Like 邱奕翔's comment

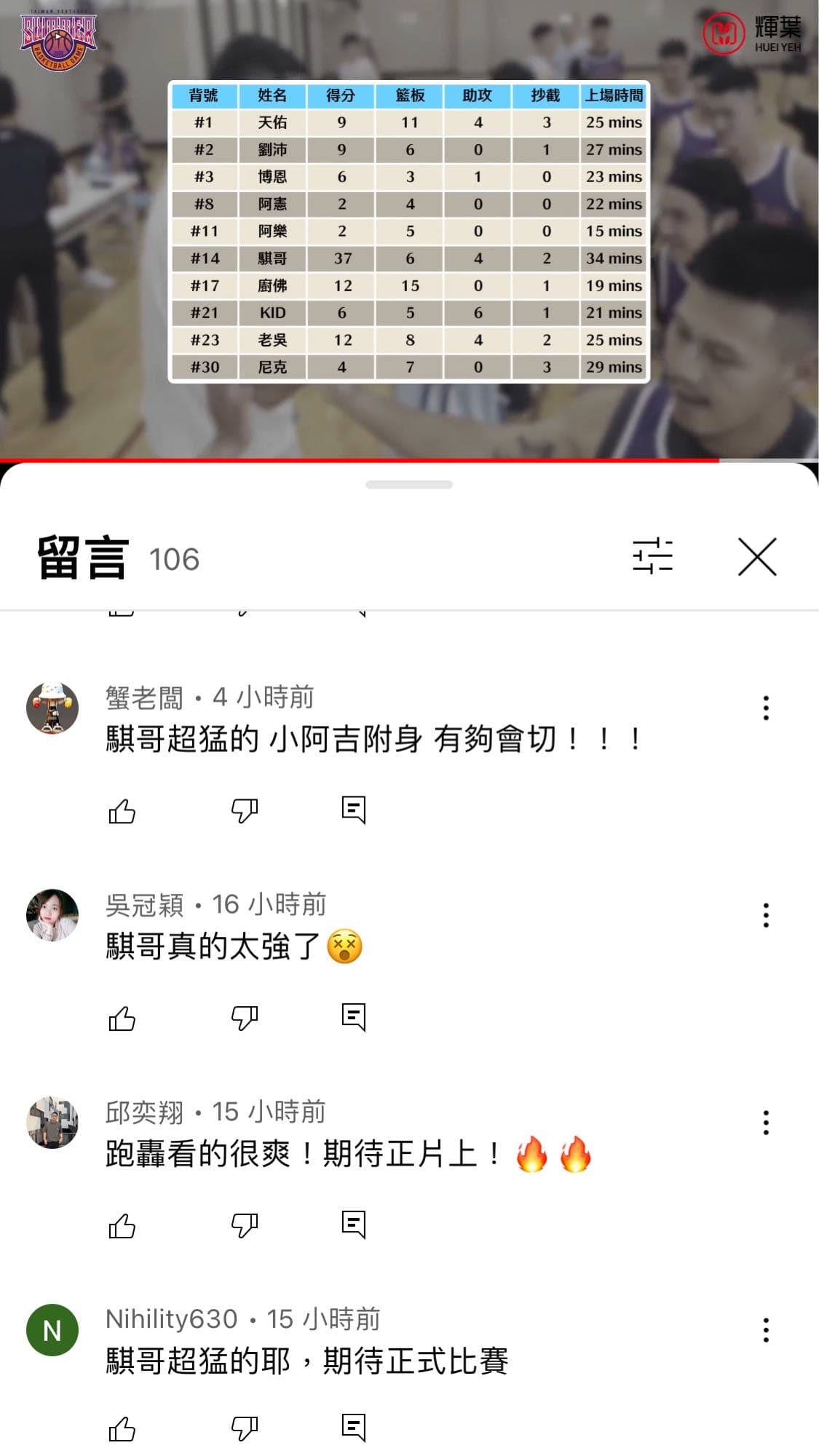click(x=122, y=1226)
